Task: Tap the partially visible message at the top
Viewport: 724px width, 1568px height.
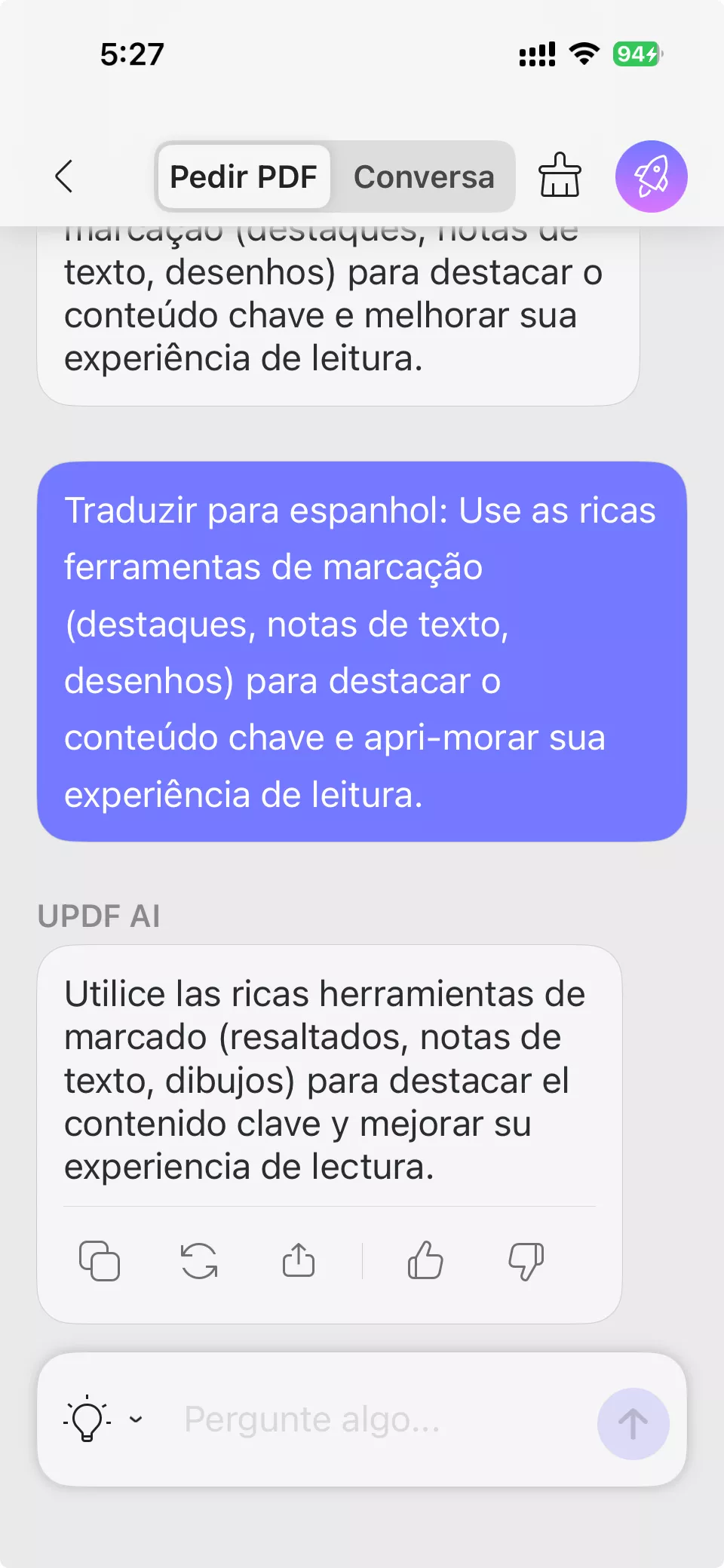Action: coord(339,302)
